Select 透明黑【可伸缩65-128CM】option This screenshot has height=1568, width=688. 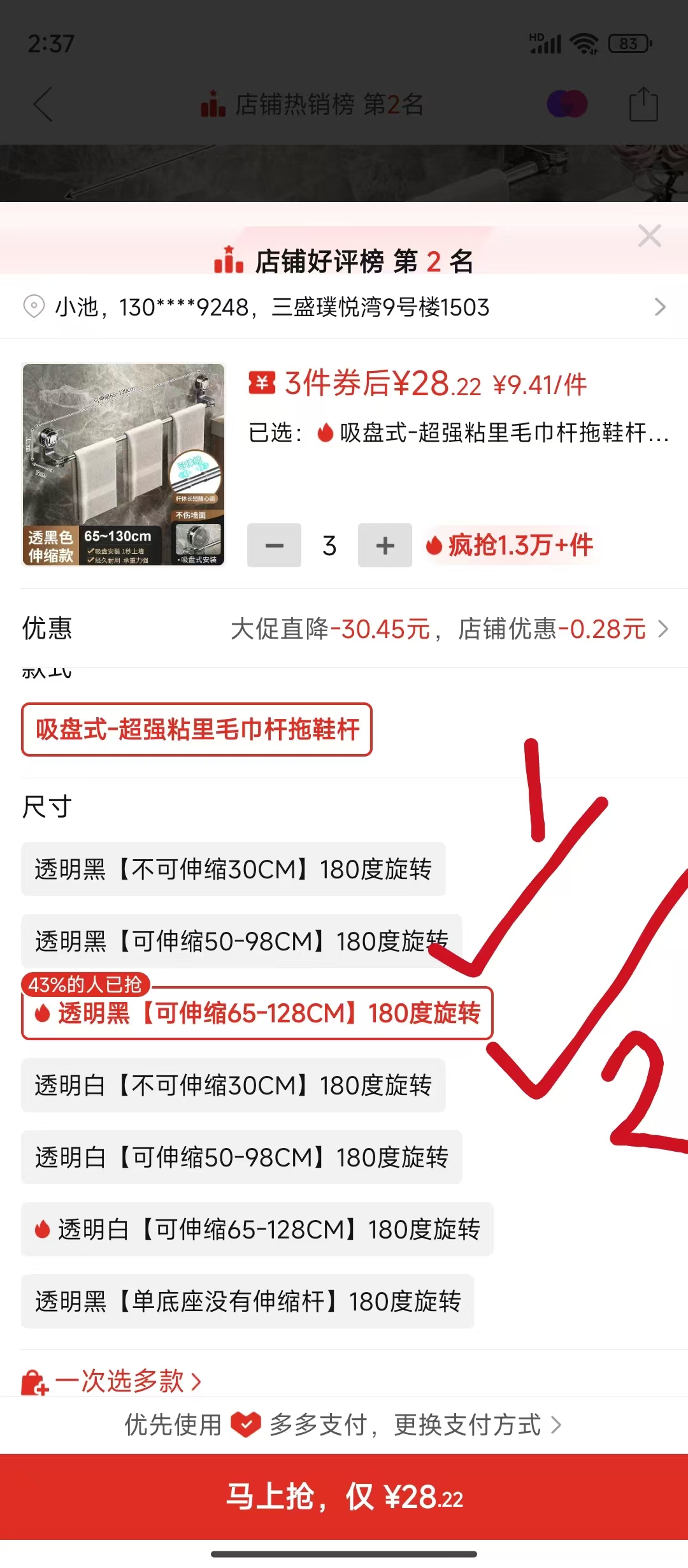[257, 1013]
